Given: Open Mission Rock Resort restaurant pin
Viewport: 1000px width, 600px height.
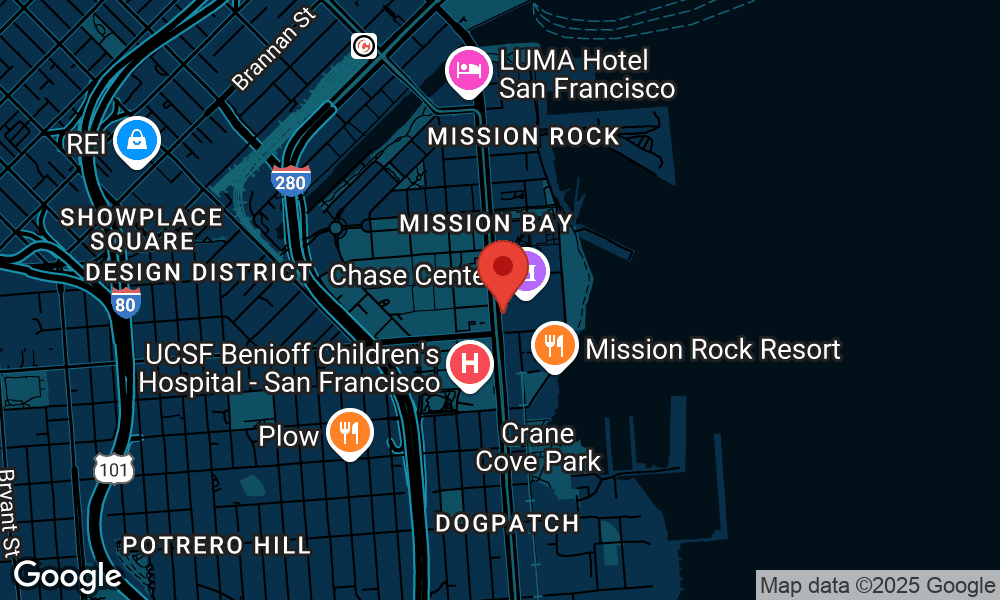Looking at the screenshot, I should [553, 345].
